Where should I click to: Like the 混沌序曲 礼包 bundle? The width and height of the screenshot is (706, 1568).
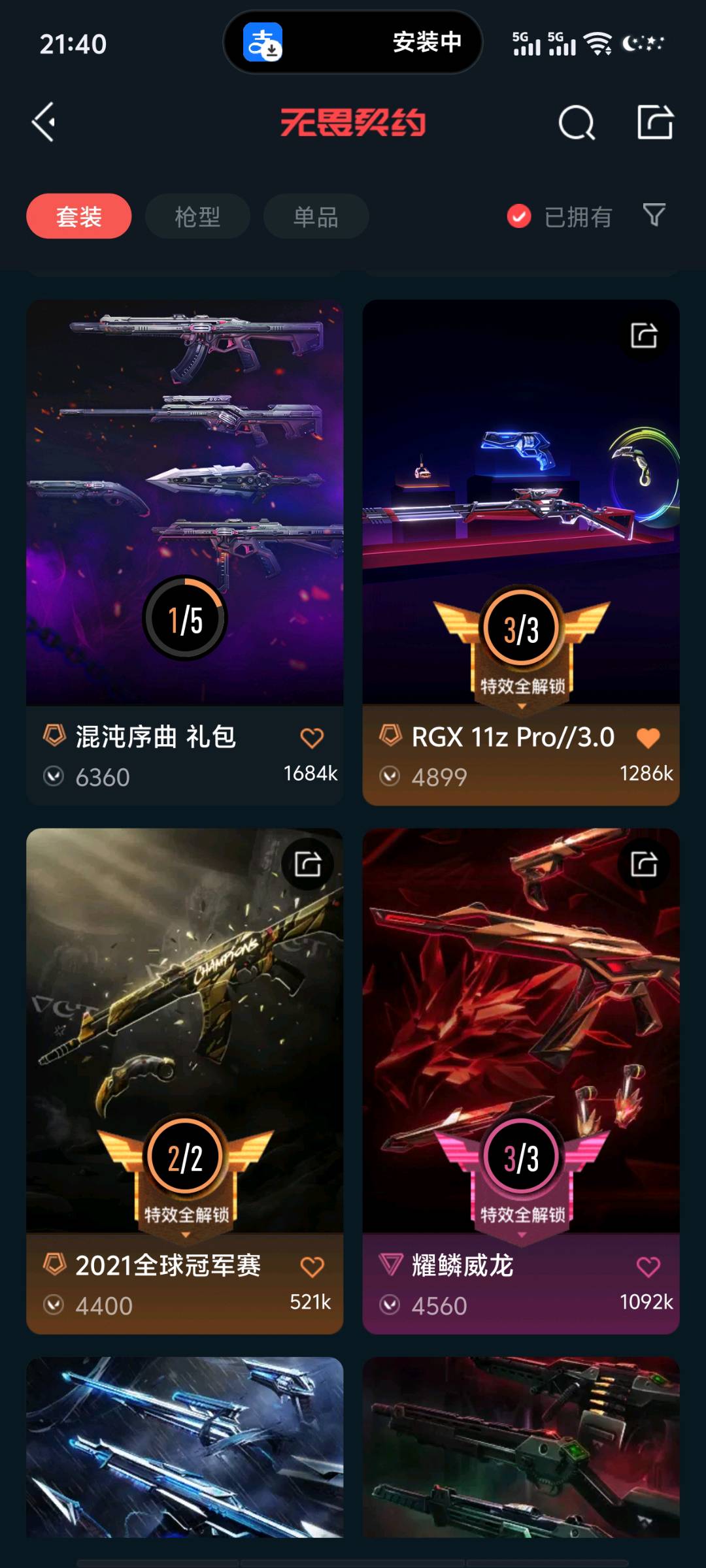[312, 738]
